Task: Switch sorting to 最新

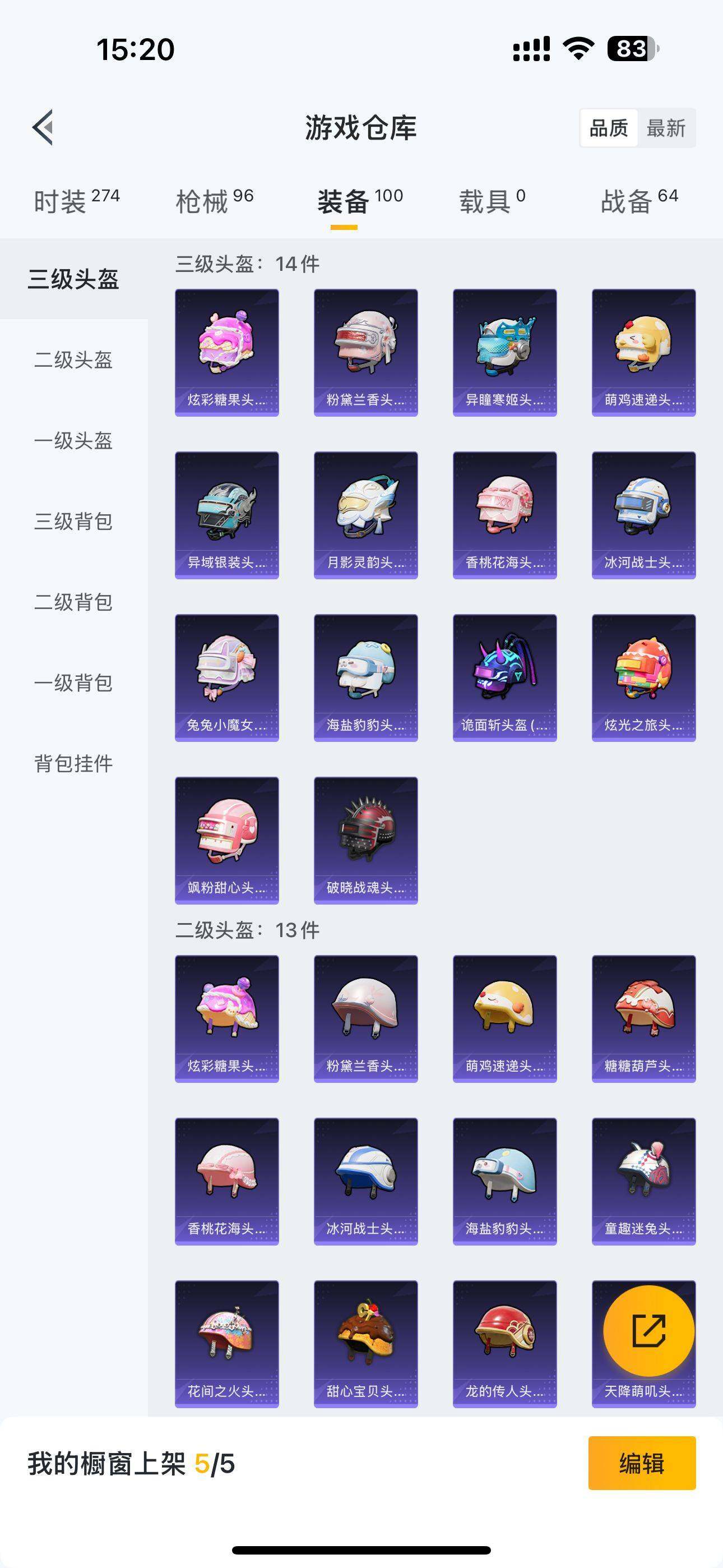Action: [x=666, y=128]
